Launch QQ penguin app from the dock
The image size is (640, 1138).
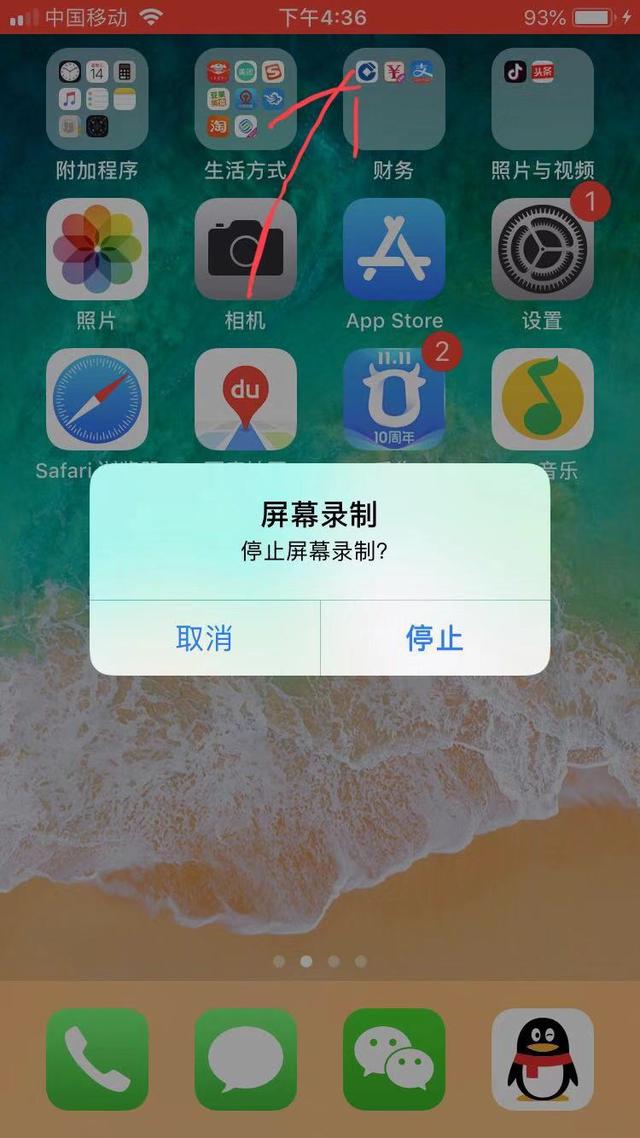pyautogui.click(x=543, y=1059)
